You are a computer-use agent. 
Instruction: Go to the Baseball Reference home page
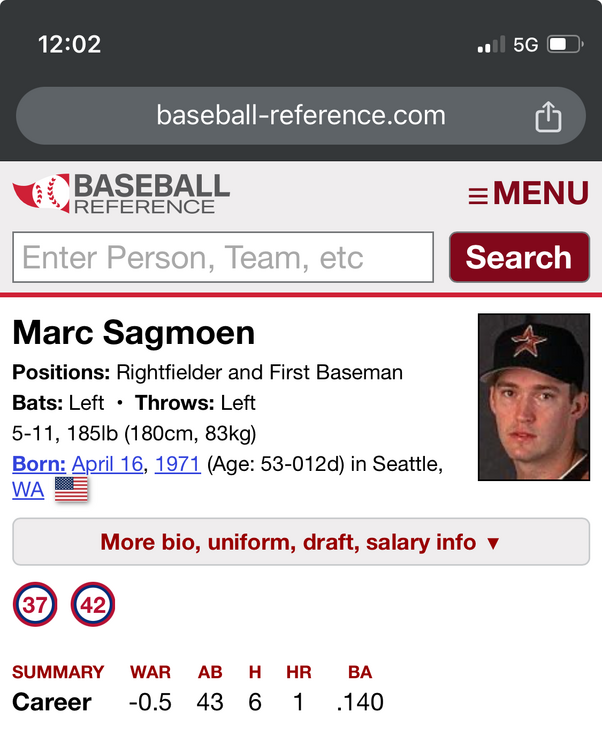[x=121, y=193]
